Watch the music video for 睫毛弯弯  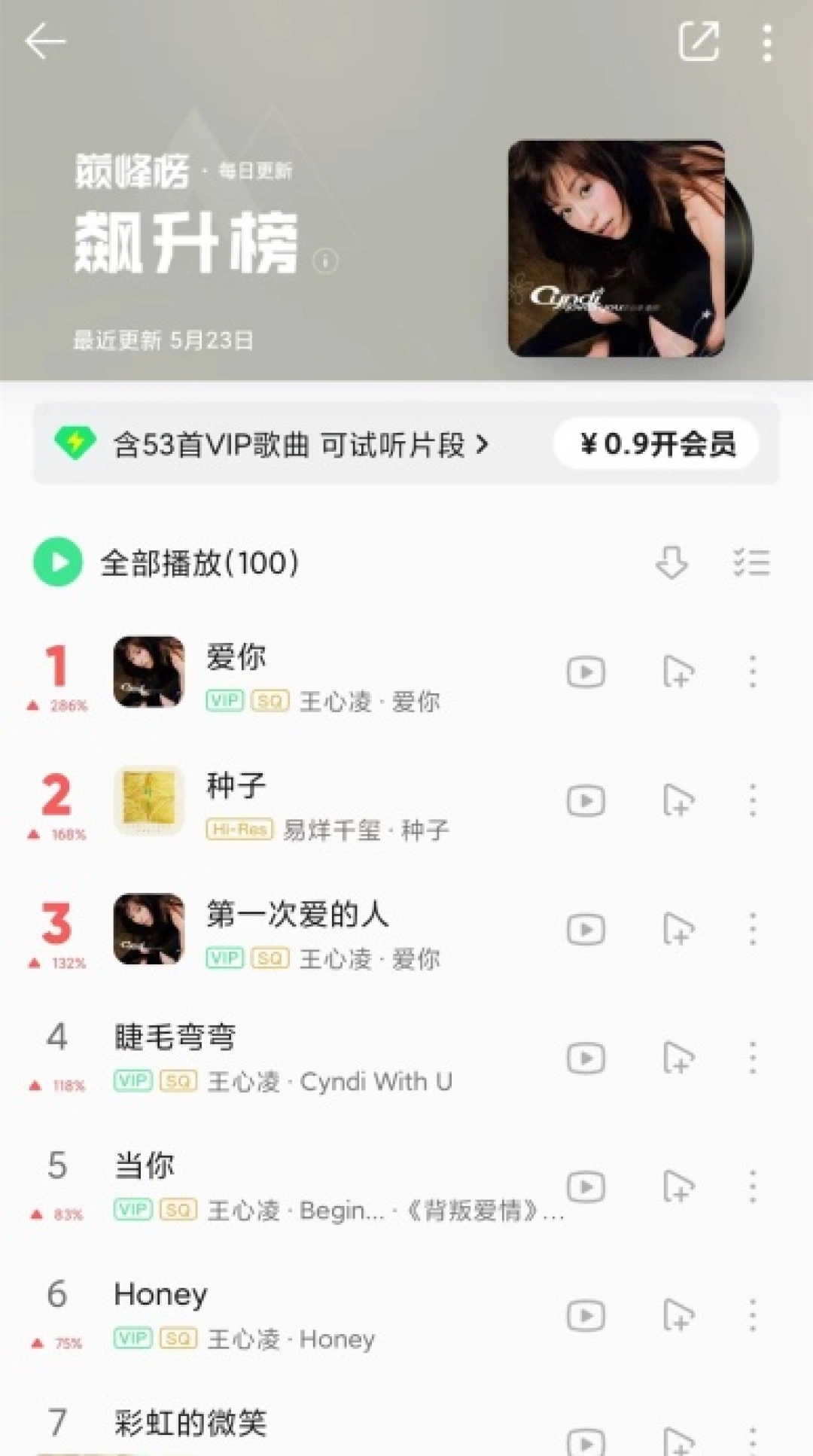click(x=586, y=1058)
